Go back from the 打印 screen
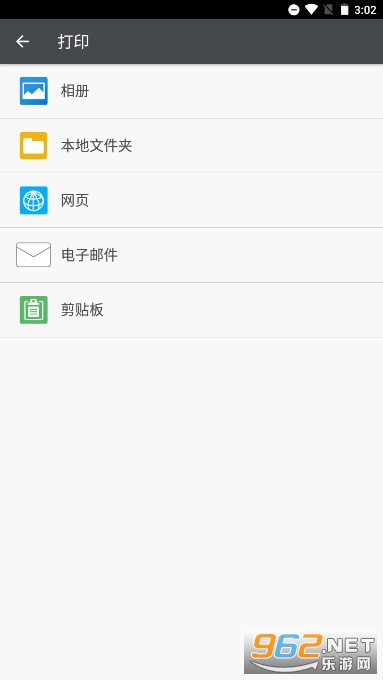 (23, 42)
